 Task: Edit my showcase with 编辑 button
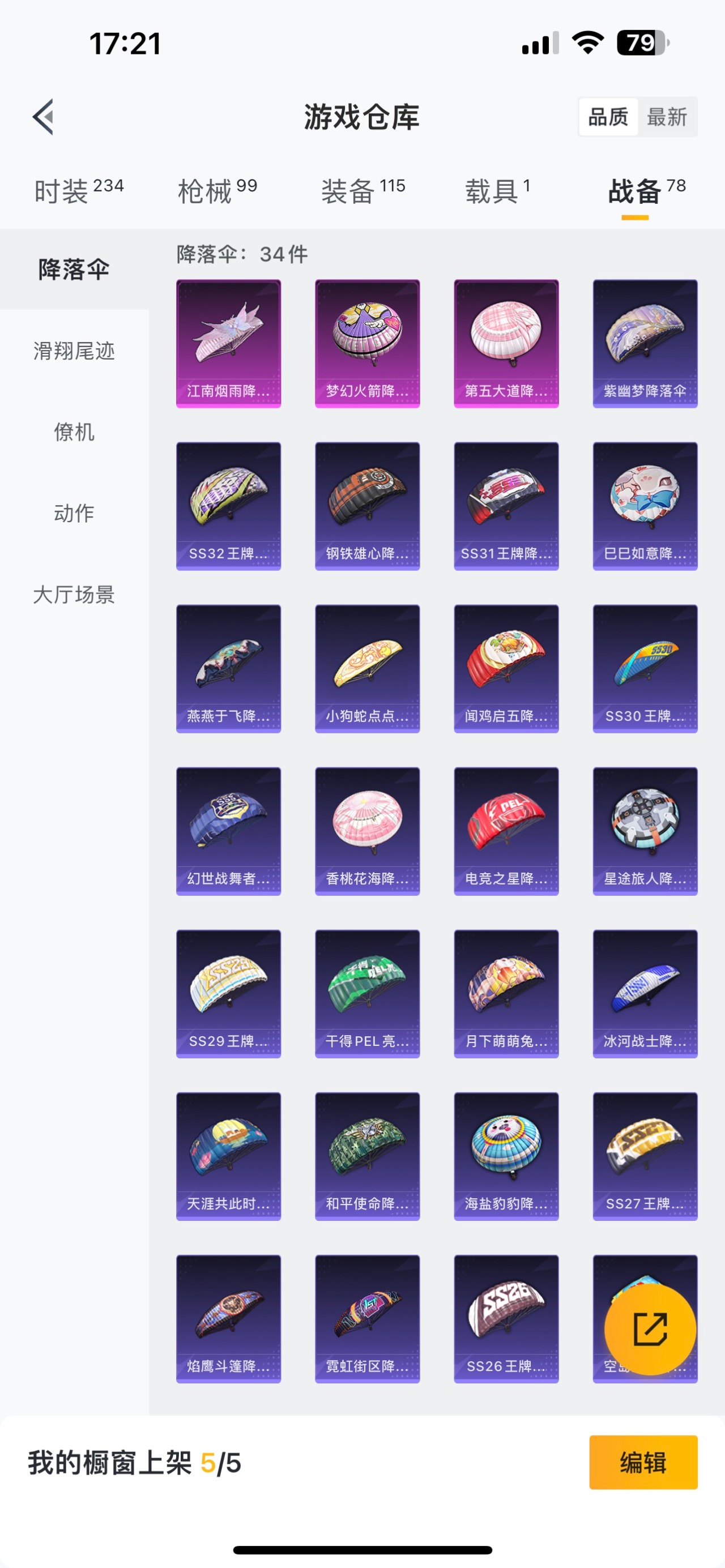tap(643, 1462)
